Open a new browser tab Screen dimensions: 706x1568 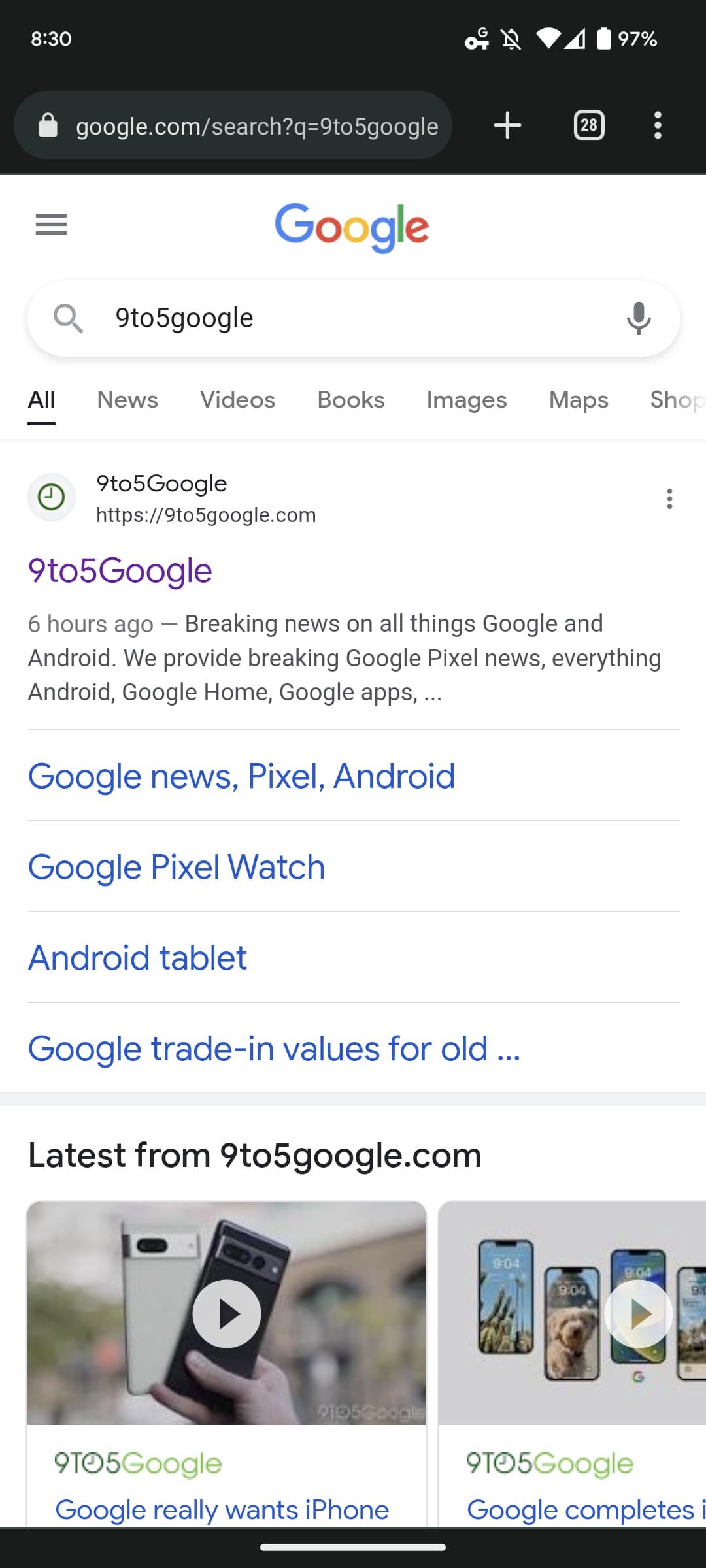coord(507,125)
